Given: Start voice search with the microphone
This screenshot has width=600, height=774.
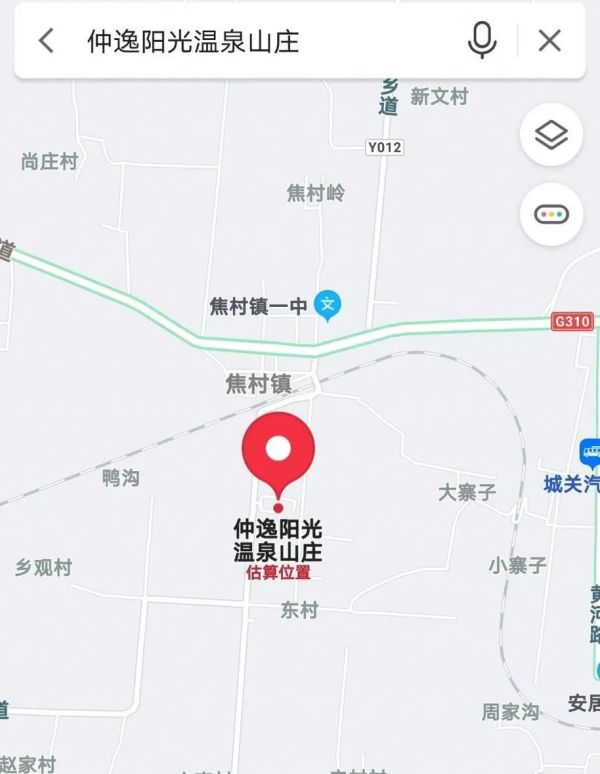Looking at the screenshot, I should (482, 41).
